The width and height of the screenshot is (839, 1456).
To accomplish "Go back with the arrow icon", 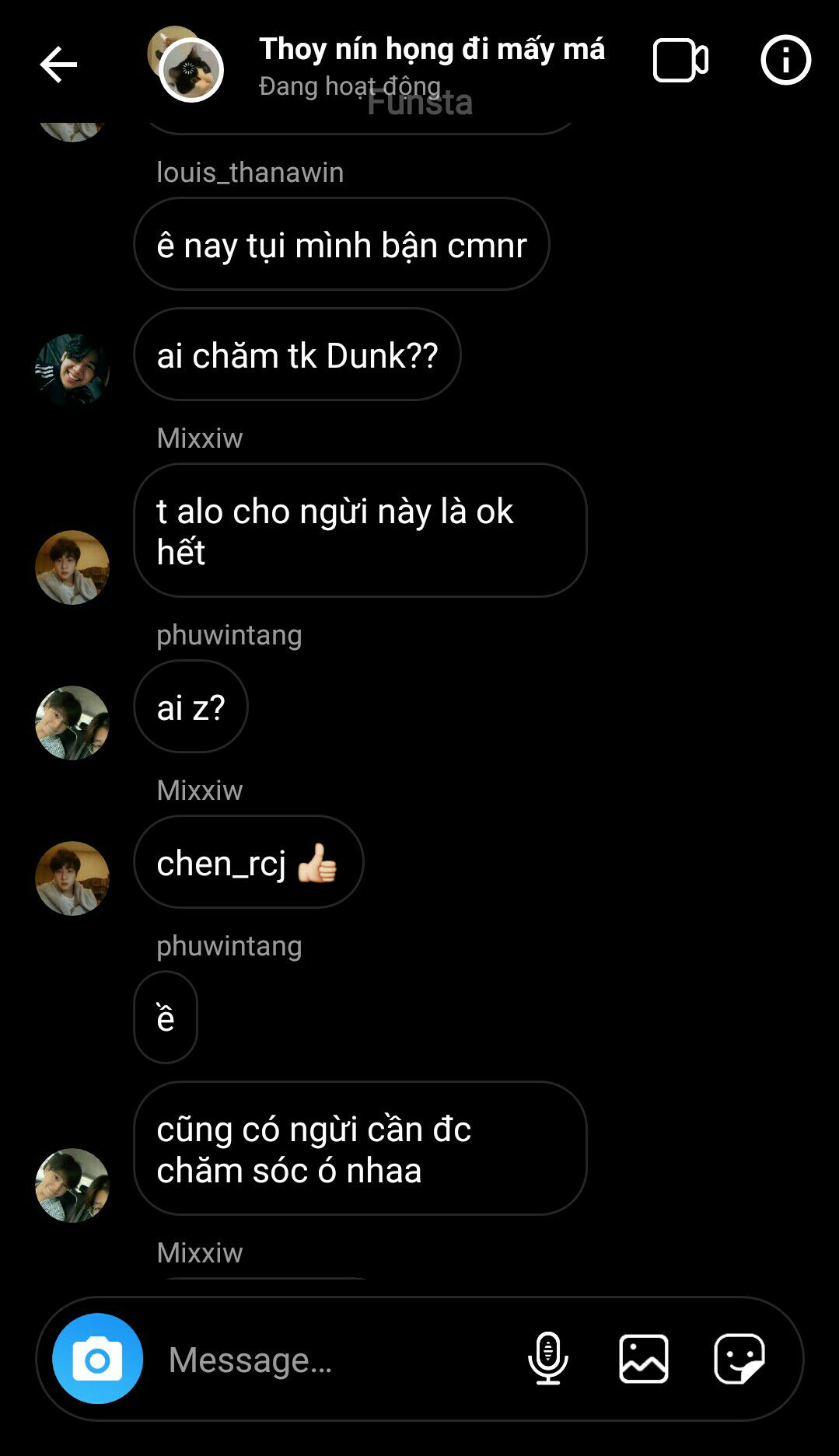I will 58,64.
